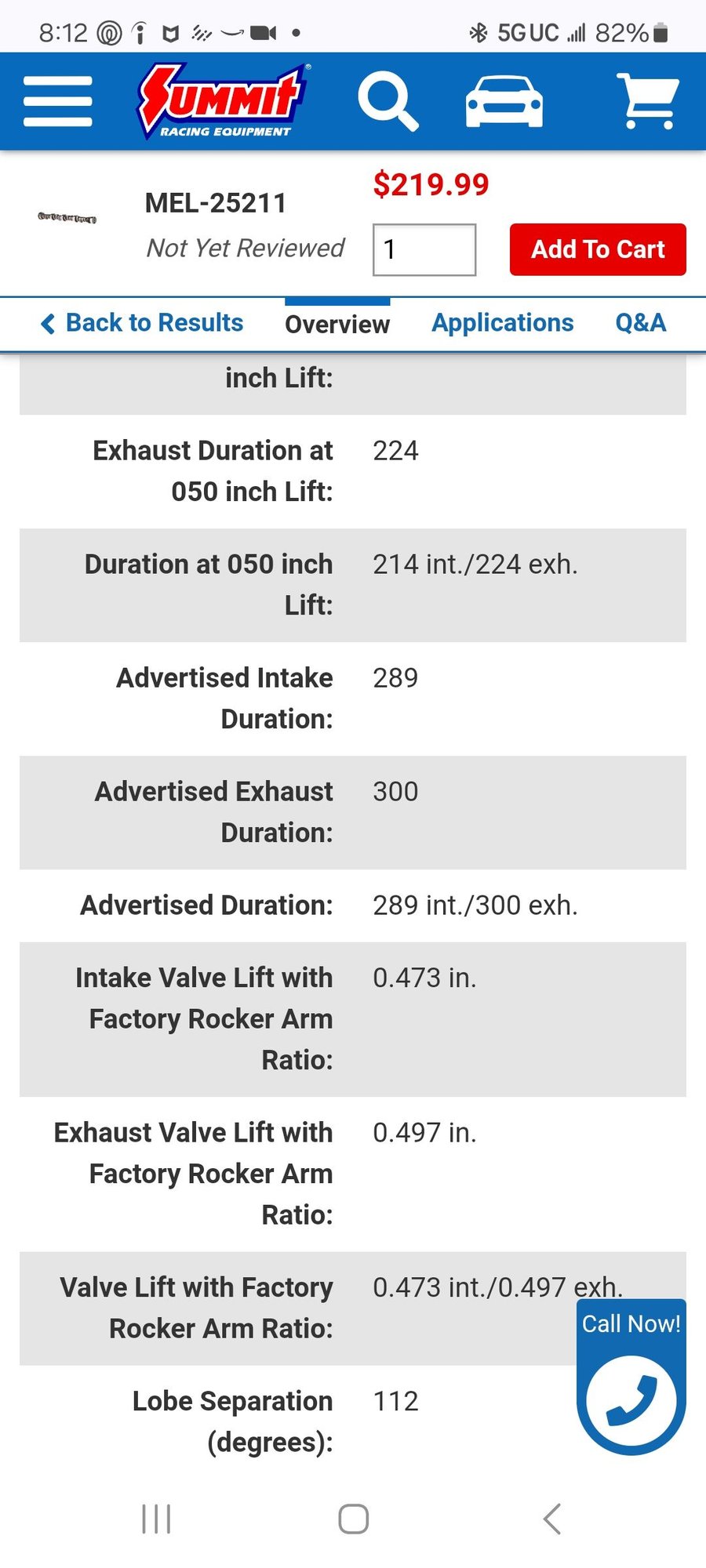706x1568 pixels.
Task: Open the search magnifier
Action: coord(388,101)
